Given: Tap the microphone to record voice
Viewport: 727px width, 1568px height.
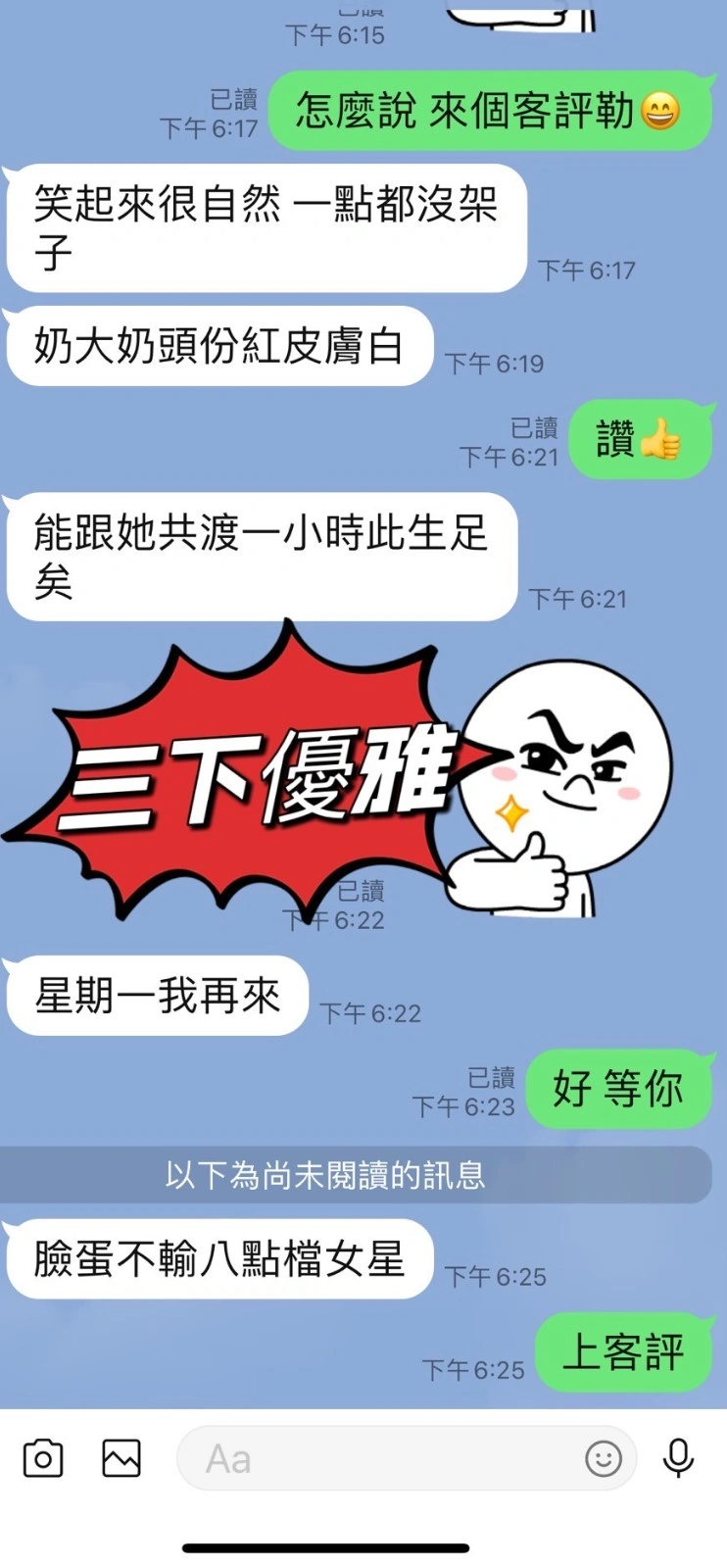Looking at the screenshot, I should [678, 1458].
